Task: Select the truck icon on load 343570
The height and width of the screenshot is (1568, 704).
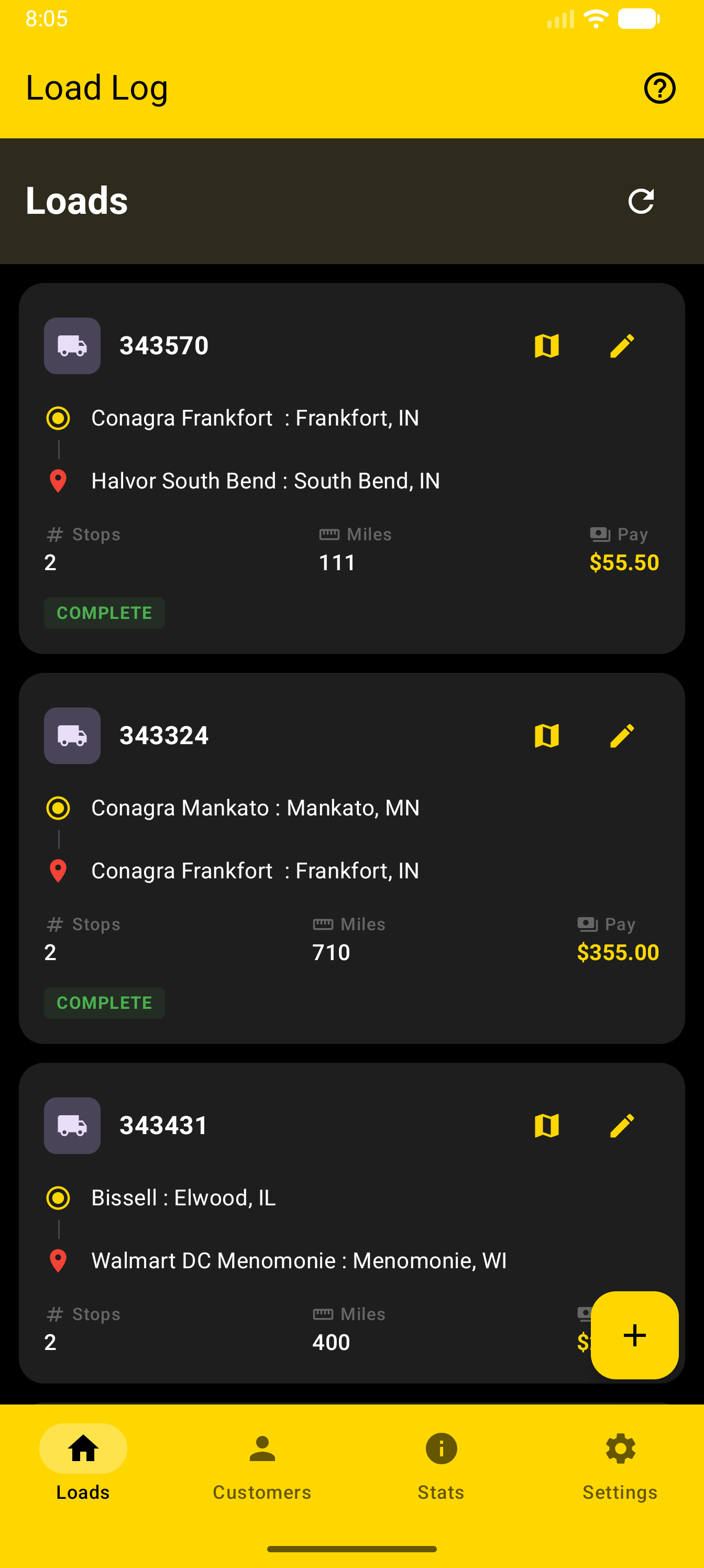Action: click(x=72, y=345)
